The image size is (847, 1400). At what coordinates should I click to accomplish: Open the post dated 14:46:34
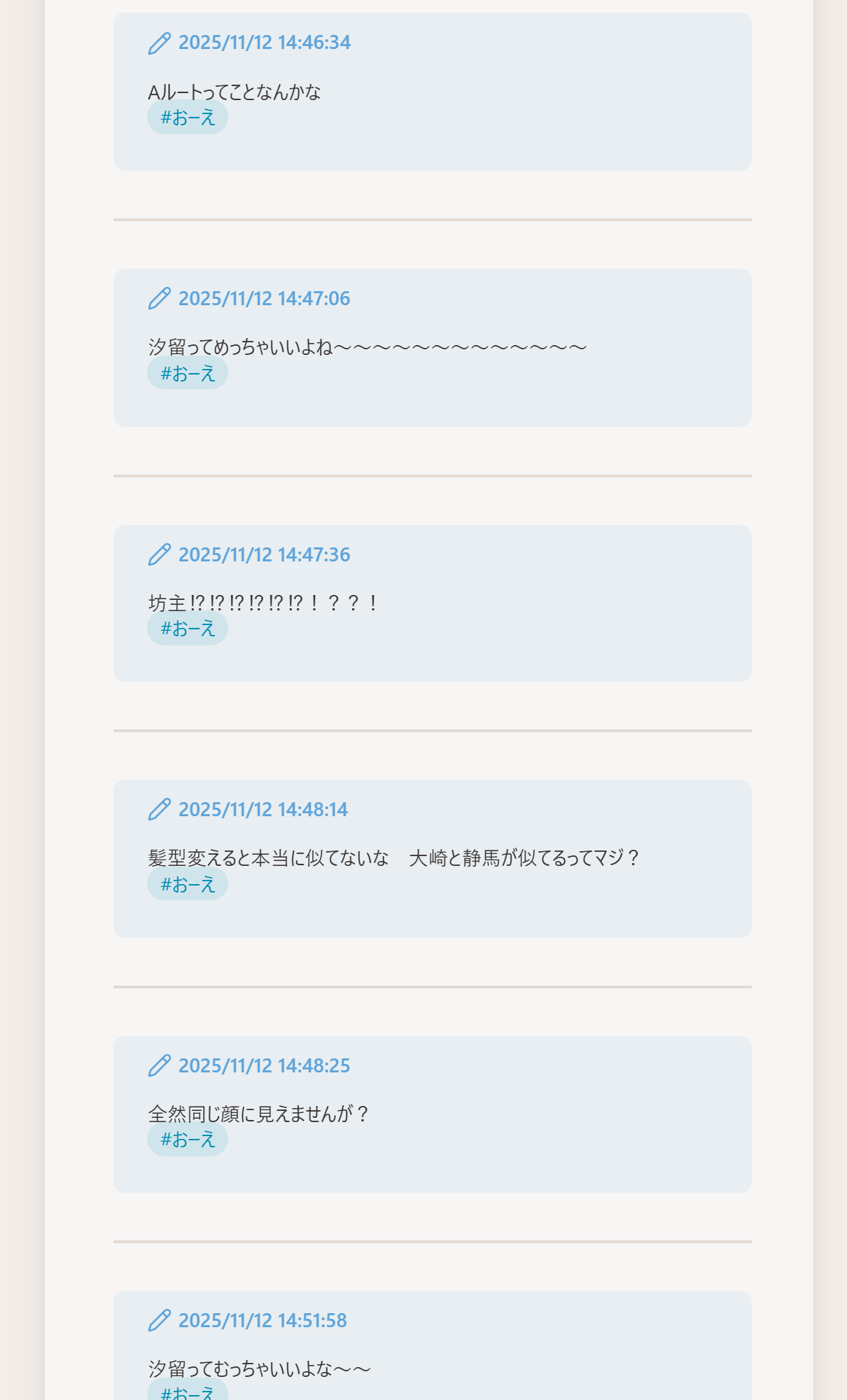[264, 43]
